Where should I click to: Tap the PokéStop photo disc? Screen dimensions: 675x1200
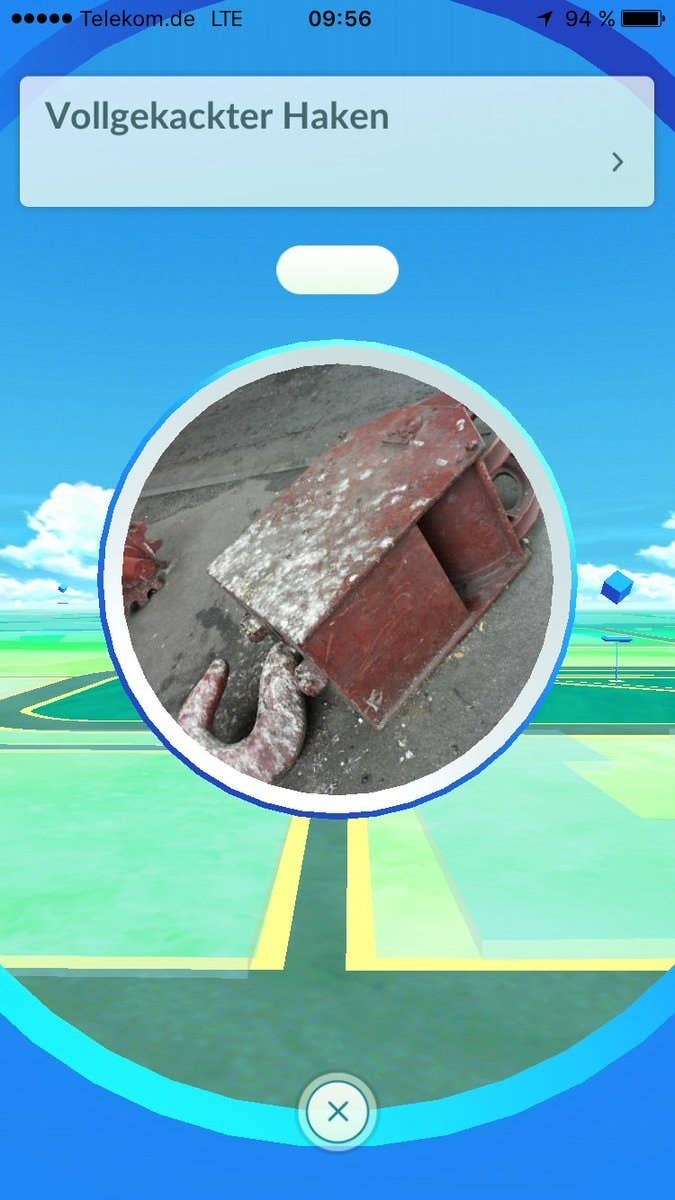(x=337, y=580)
